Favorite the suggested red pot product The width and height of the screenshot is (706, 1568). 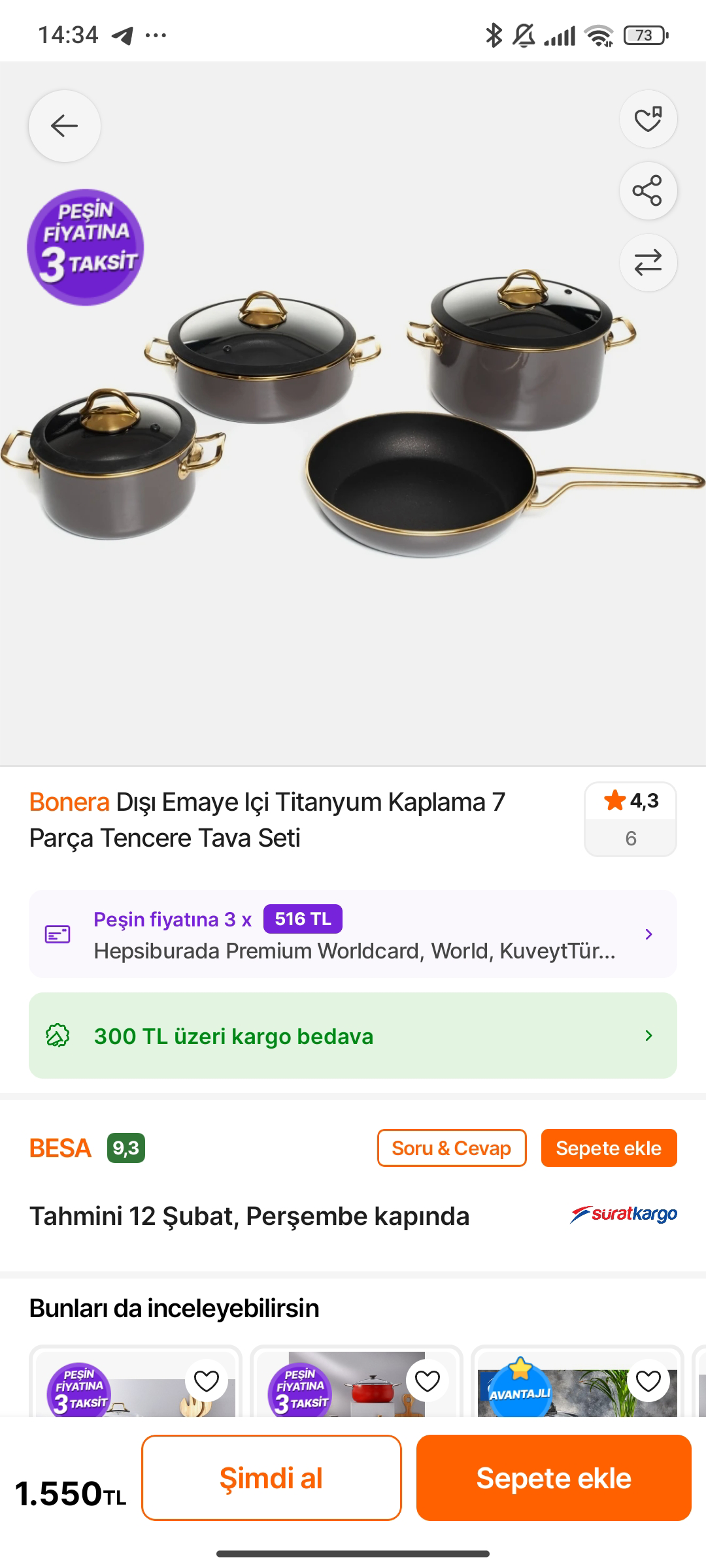pyautogui.click(x=428, y=1380)
